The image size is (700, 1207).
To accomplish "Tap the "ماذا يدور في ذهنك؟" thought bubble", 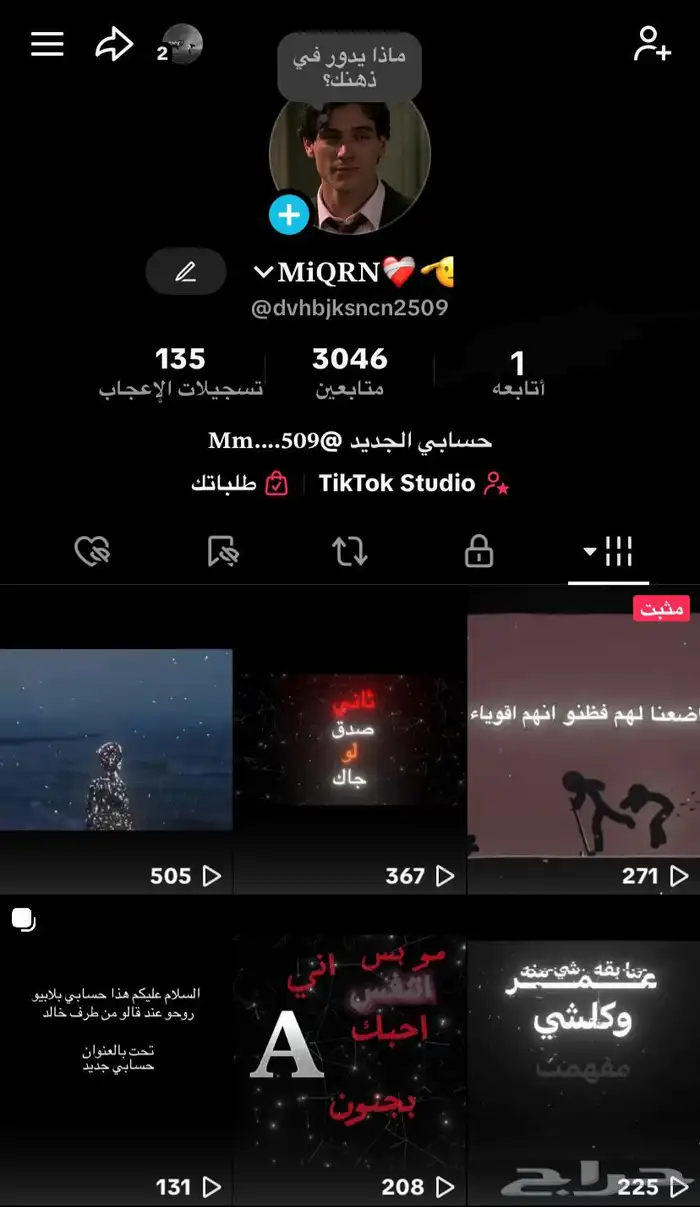I will pyautogui.click(x=349, y=69).
